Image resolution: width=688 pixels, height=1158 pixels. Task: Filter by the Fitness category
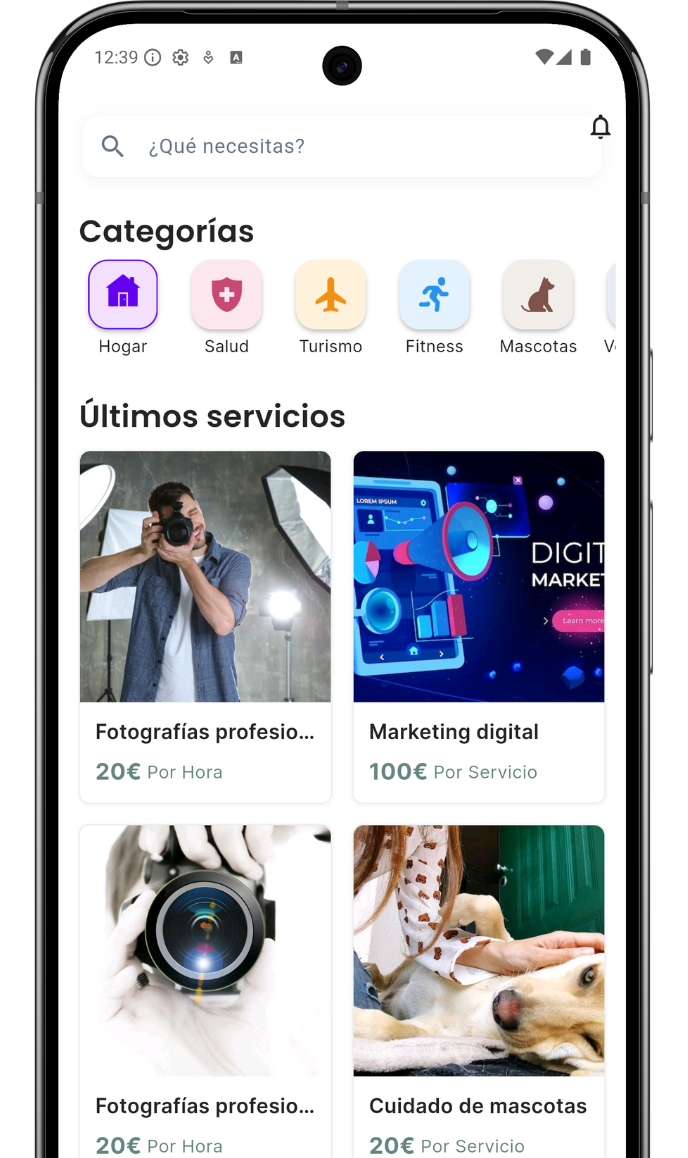(434, 295)
